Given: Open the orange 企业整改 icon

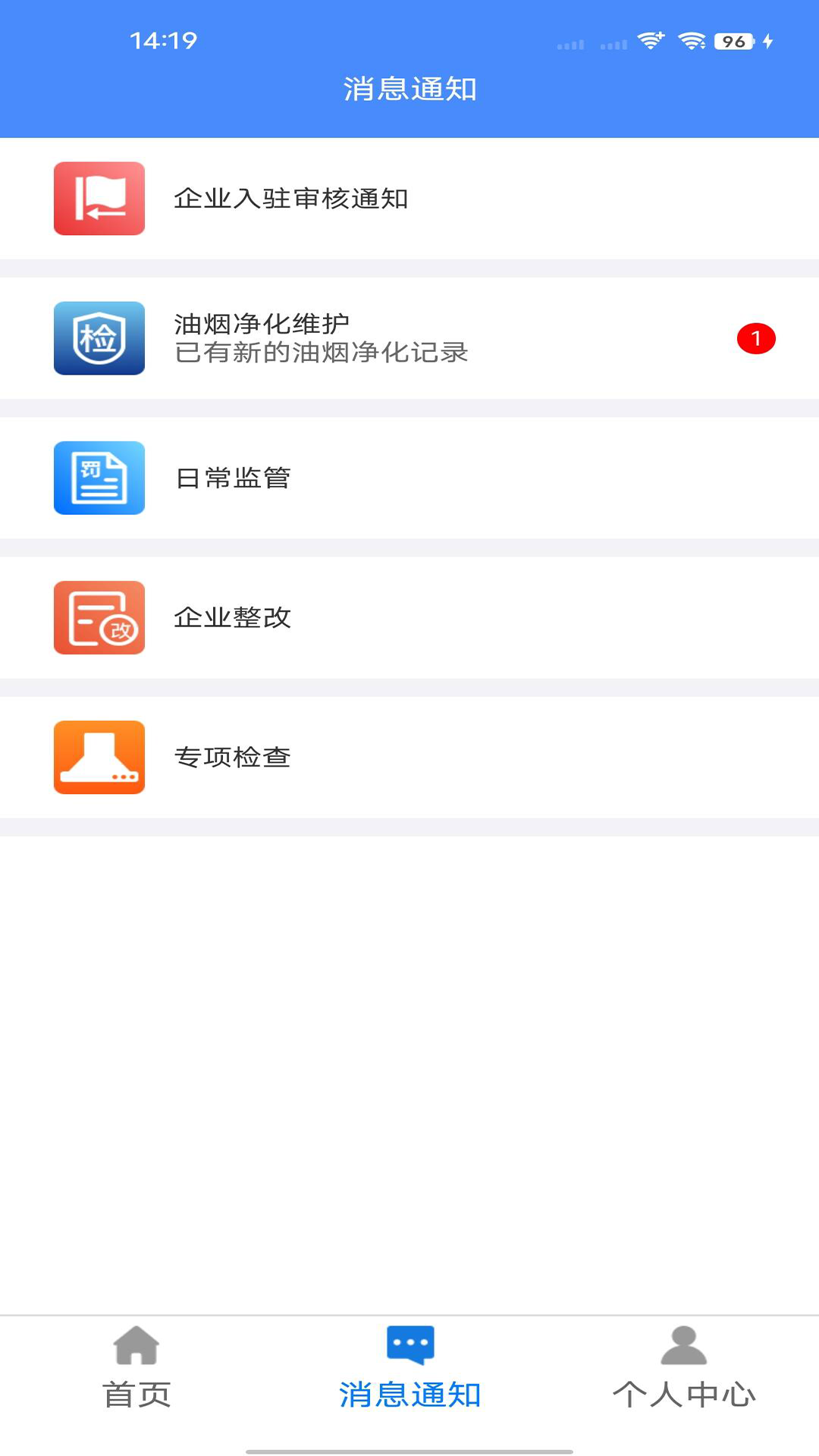Looking at the screenshot, I should [99, 618].
